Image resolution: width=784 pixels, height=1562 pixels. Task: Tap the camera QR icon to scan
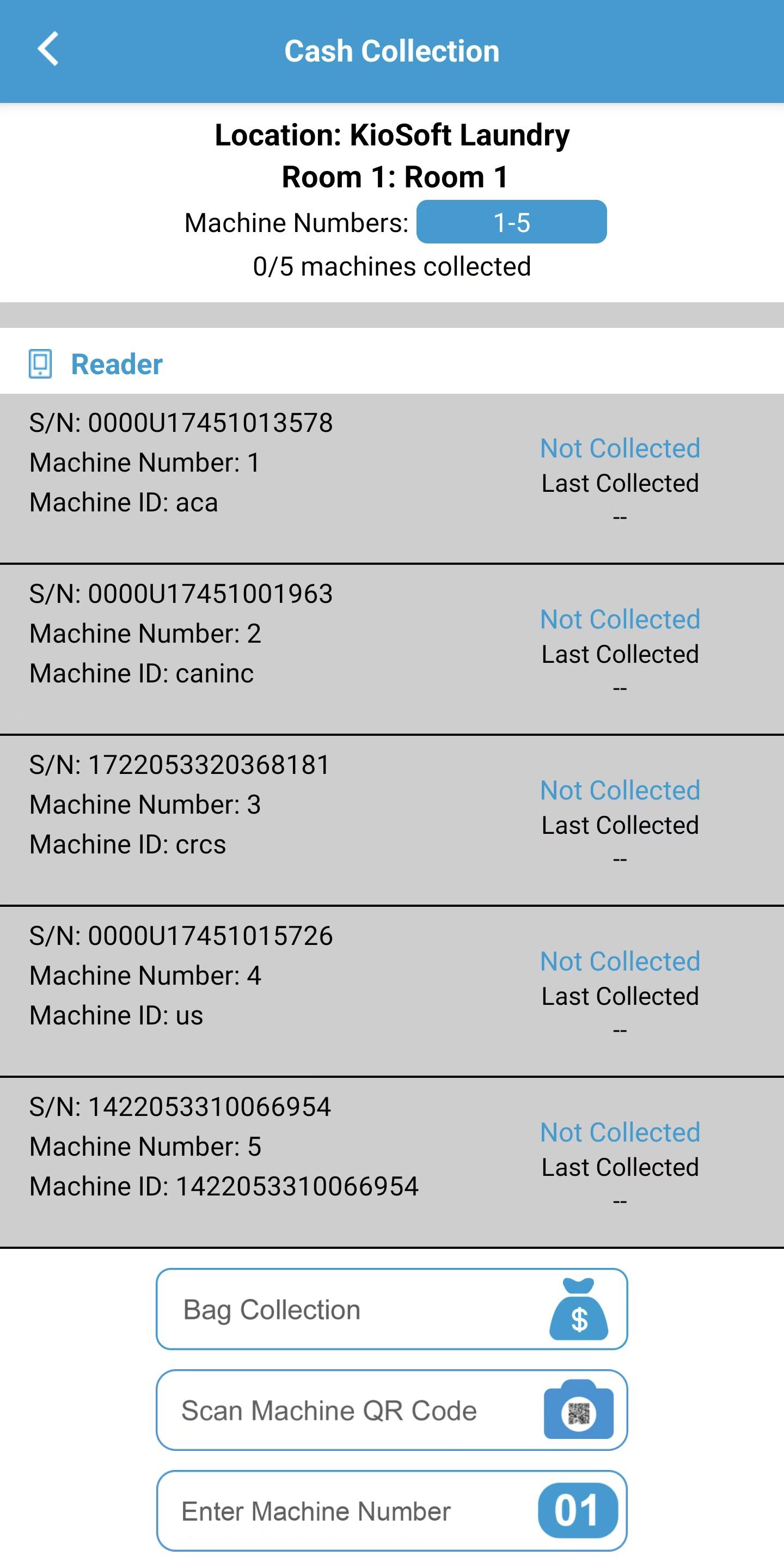click(x=578, y=1411)
